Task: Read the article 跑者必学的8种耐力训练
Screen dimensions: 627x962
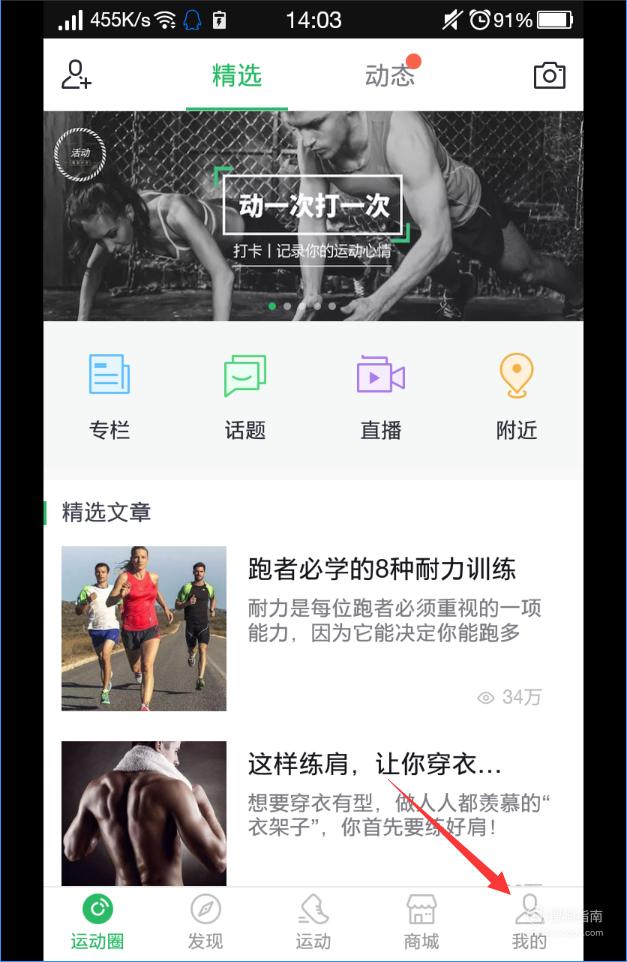Action: (381, 570)
